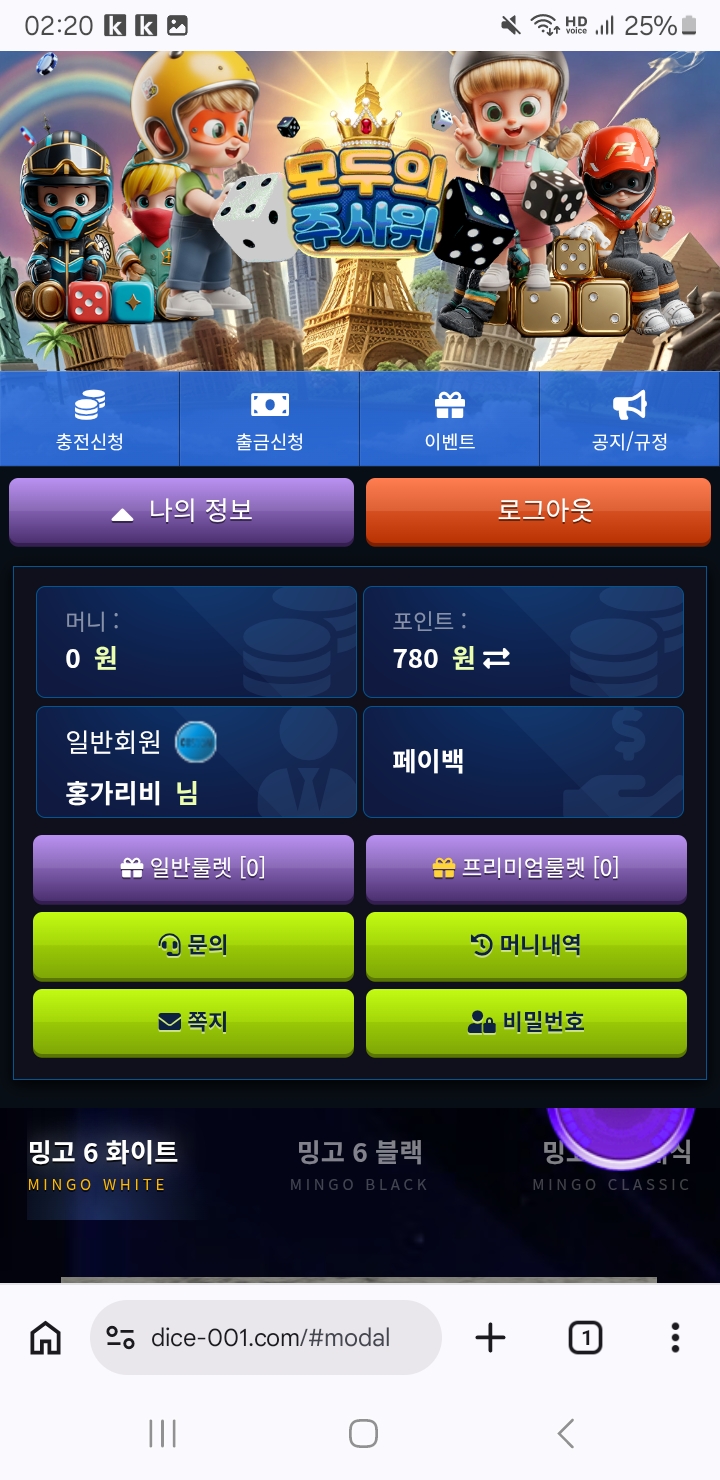Tap the 로그아웃 logout button
The width and height of the screenshot is (720, 1480).
coord(545,511)
